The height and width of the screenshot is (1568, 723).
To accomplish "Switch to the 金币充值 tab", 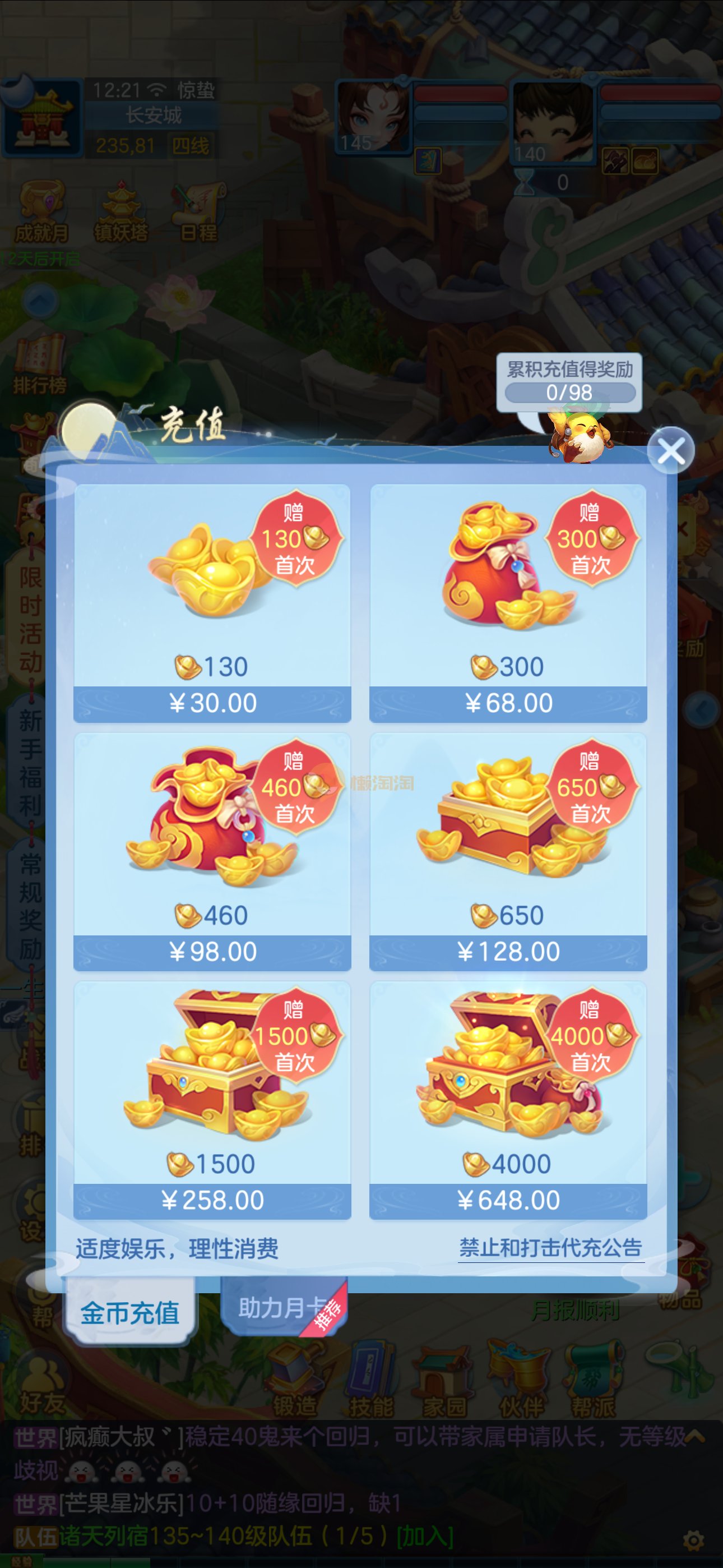I will [129, 1312].
